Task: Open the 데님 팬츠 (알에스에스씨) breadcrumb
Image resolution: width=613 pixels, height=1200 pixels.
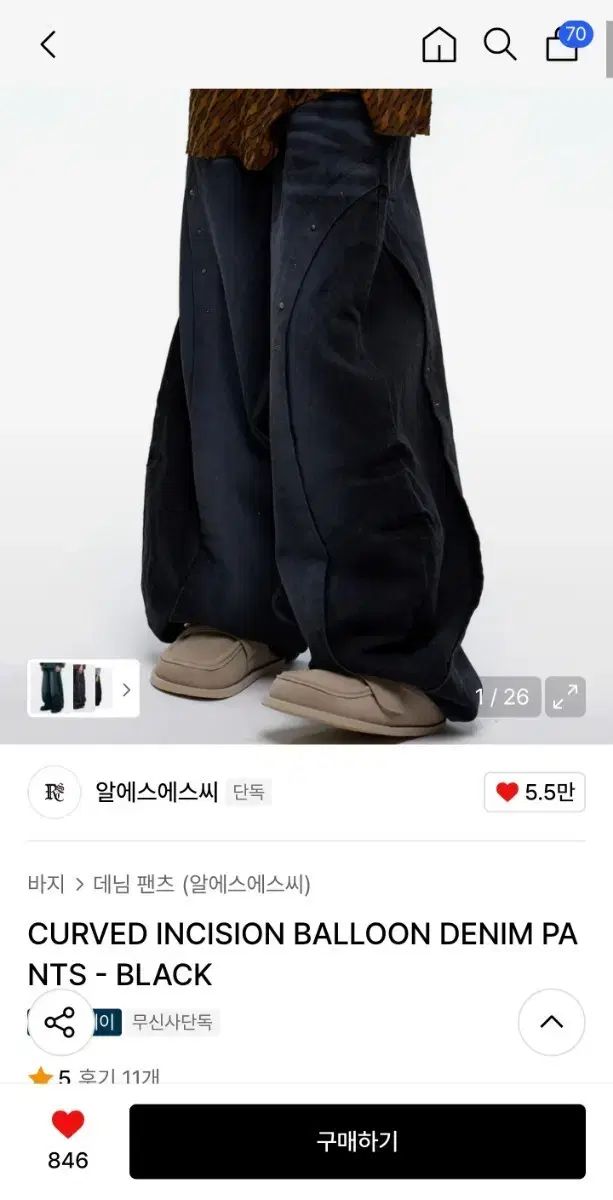Action: click(202, 884)
